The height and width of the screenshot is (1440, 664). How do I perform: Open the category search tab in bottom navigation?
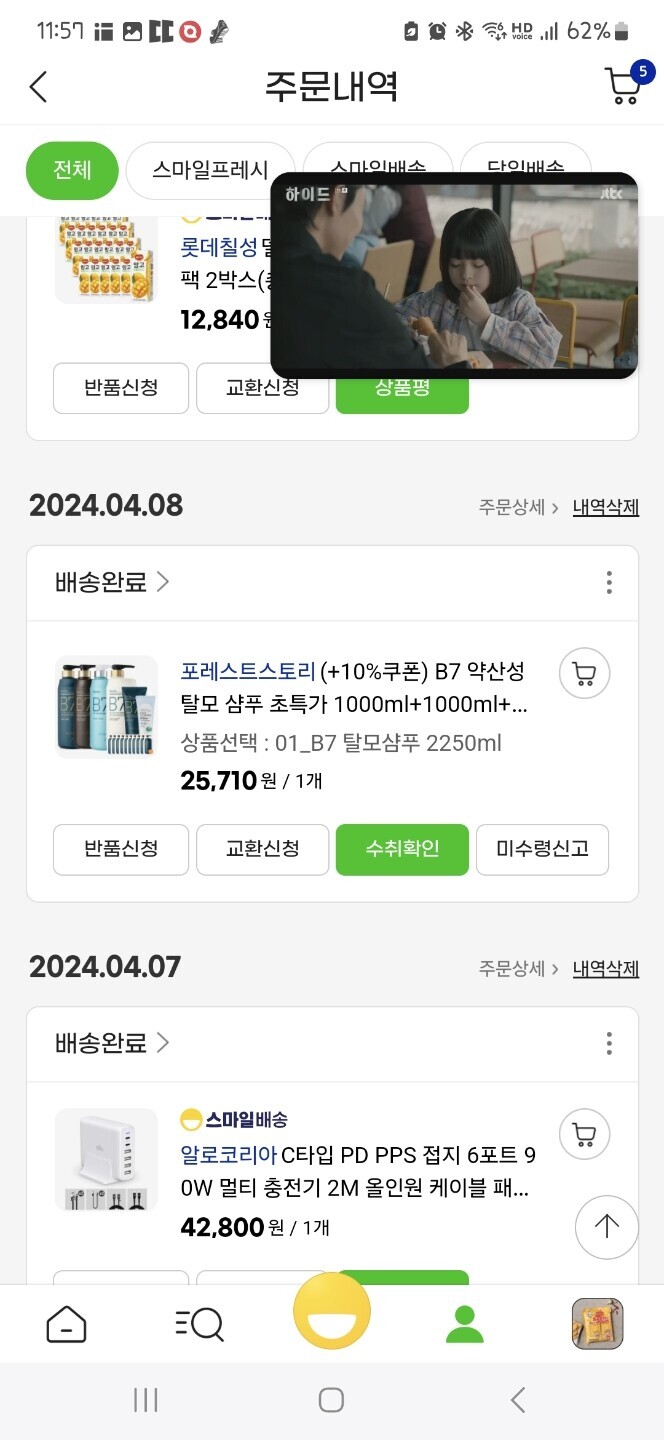tap(199, 1324)
